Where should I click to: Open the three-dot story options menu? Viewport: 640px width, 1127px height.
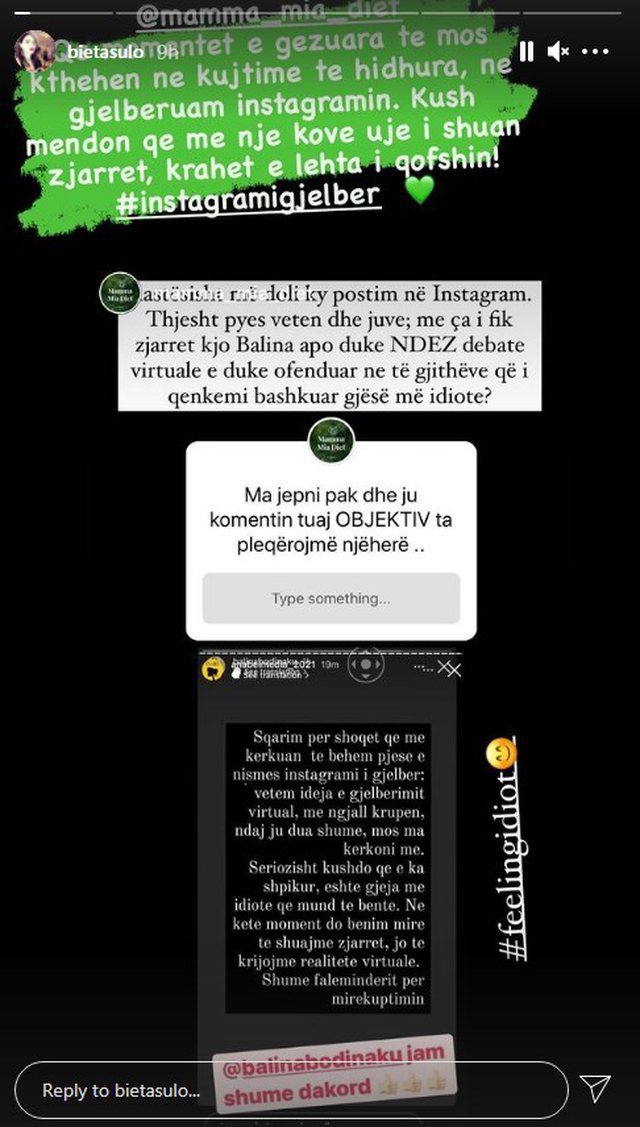(595, 51)
